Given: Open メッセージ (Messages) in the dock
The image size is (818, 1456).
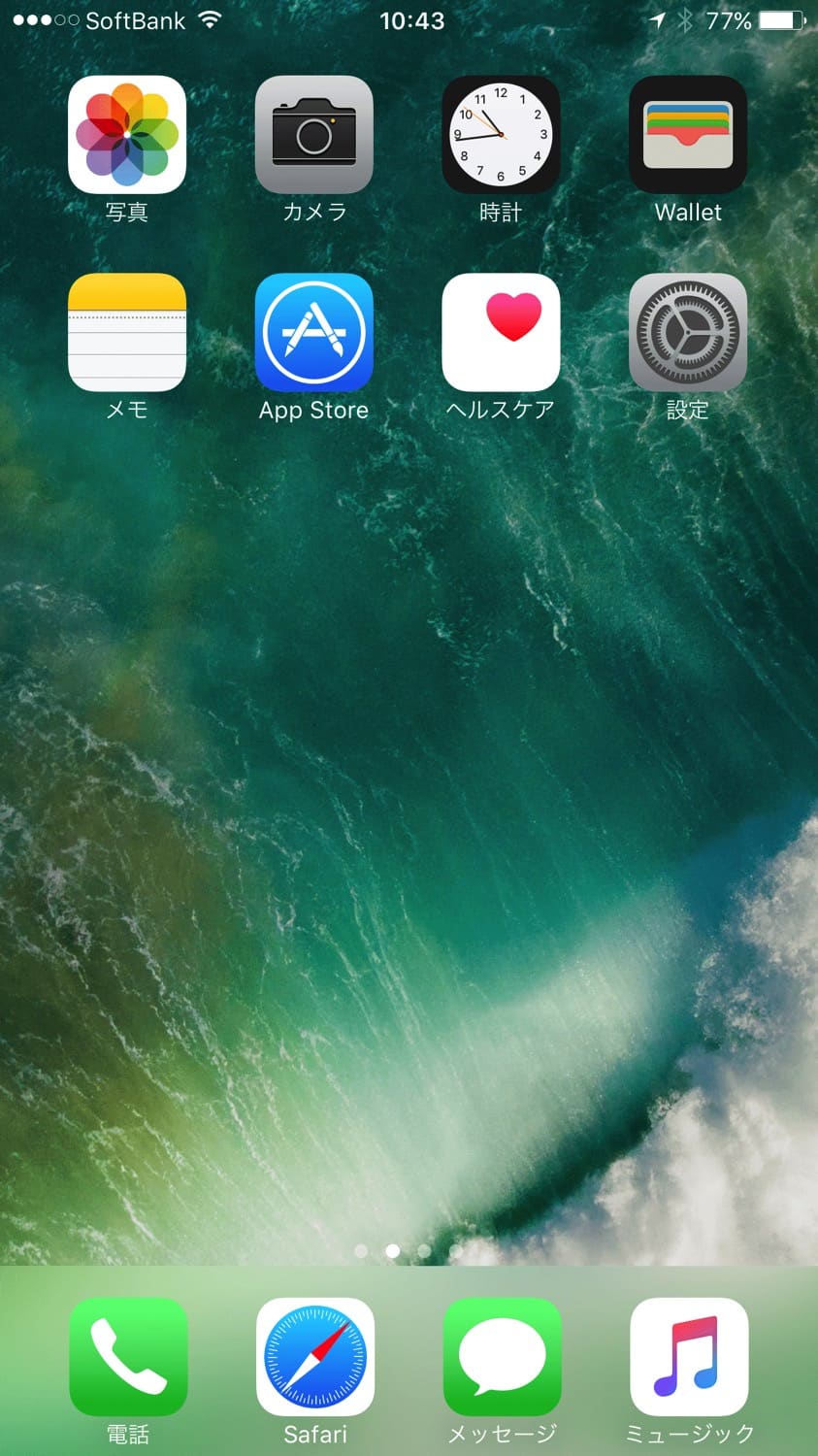Looking at the screenshot, I should tap(502, 1357).
